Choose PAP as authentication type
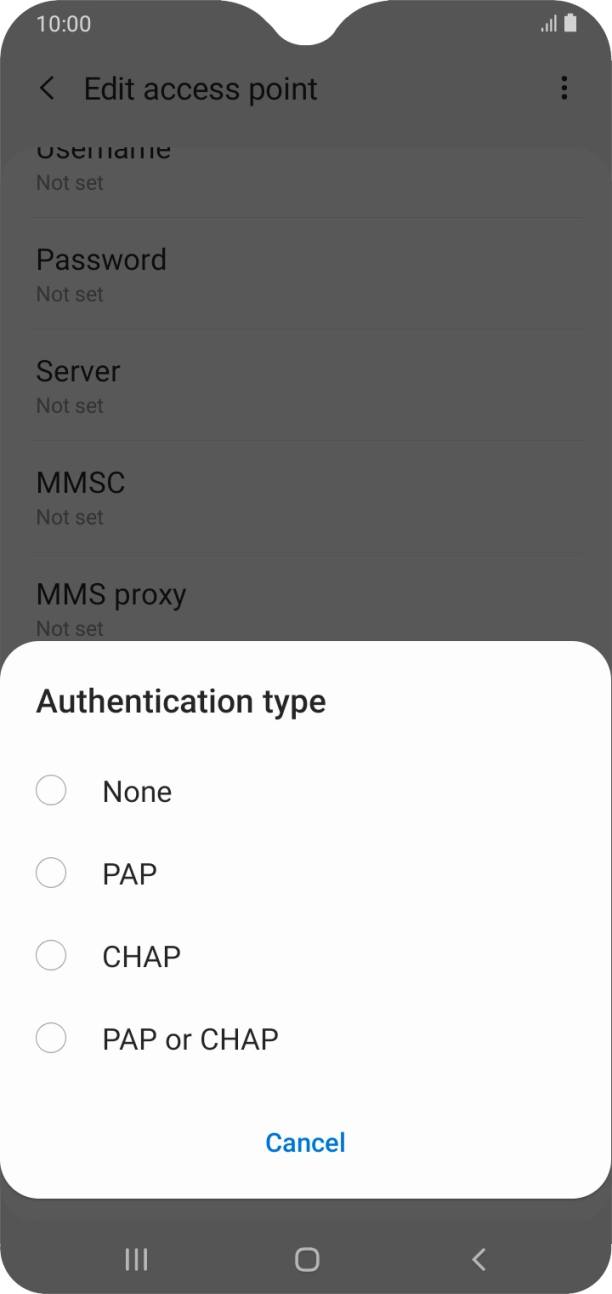Viewport: 612px width, 1294px height. [51, 874]
